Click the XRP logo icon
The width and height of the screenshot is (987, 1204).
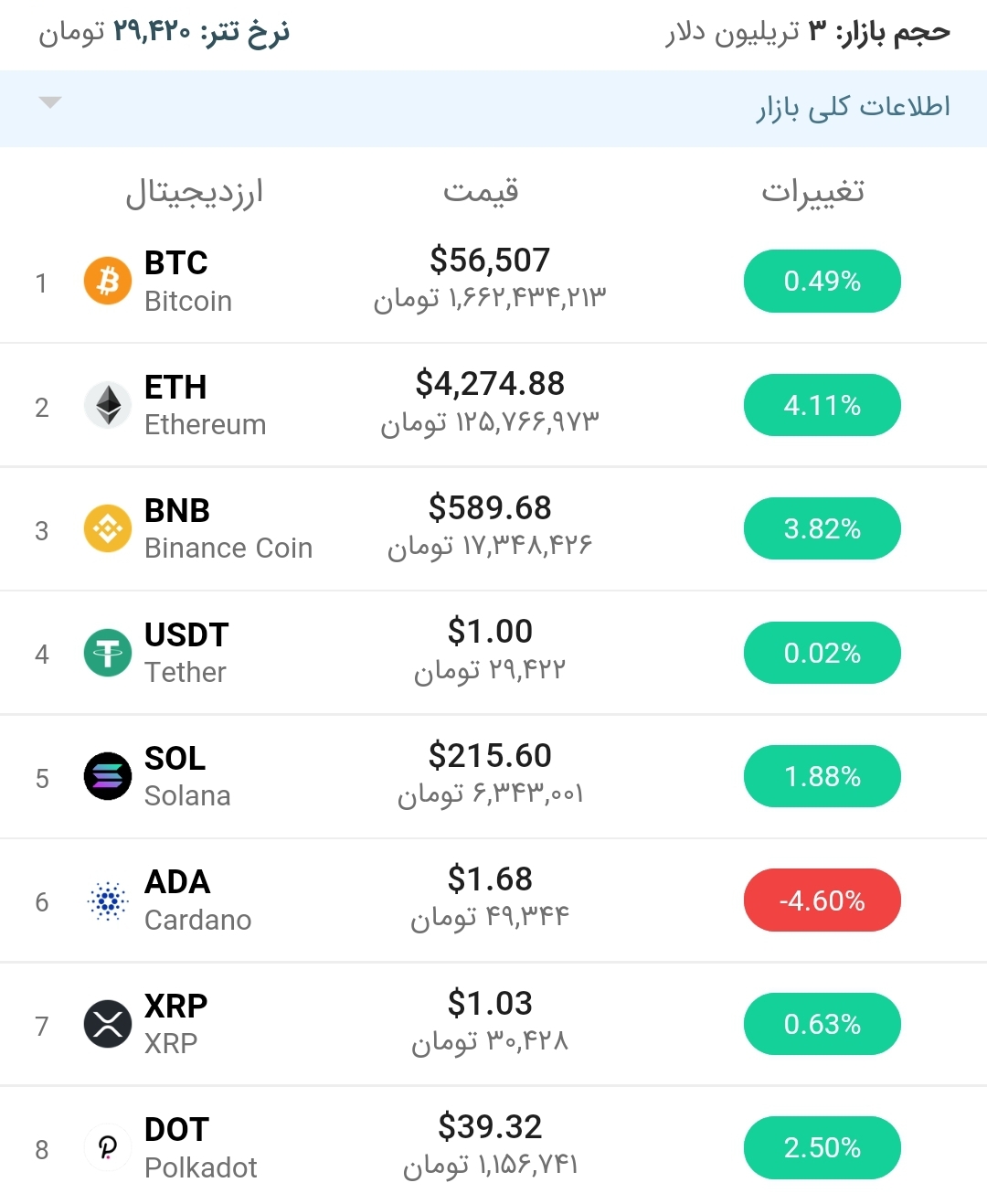107,1024
